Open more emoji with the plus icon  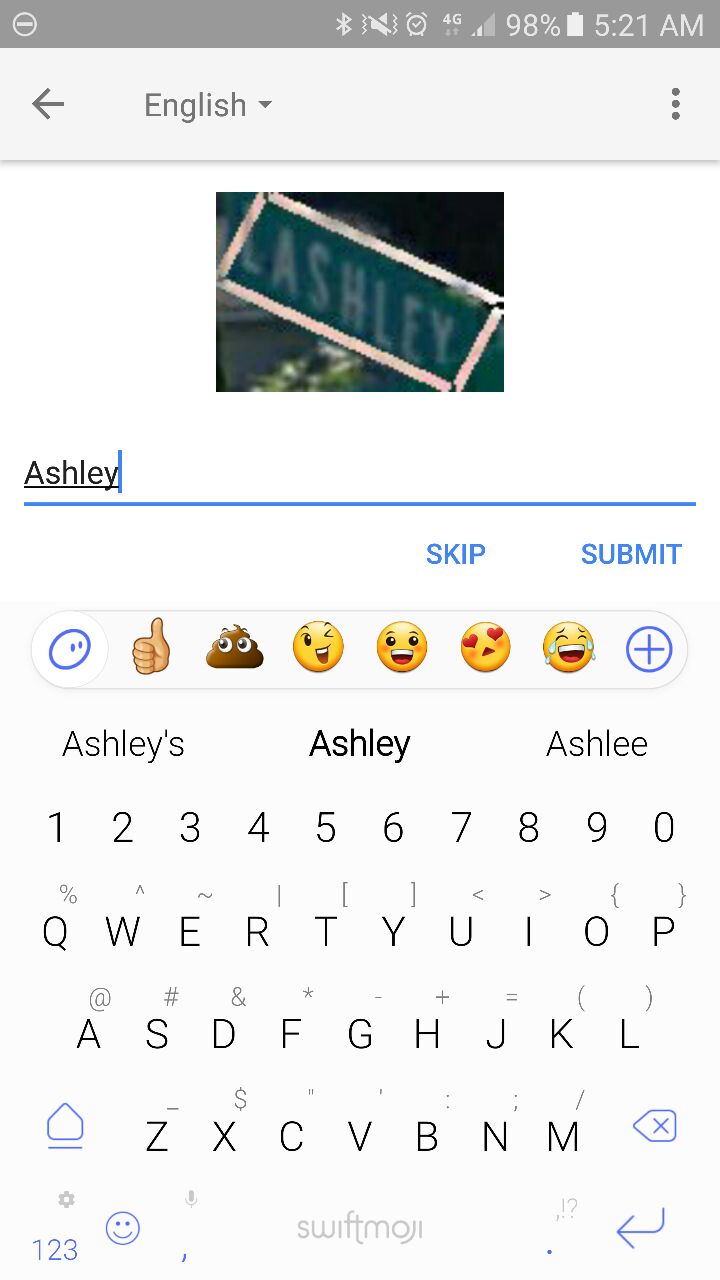(x=649, y=650)
